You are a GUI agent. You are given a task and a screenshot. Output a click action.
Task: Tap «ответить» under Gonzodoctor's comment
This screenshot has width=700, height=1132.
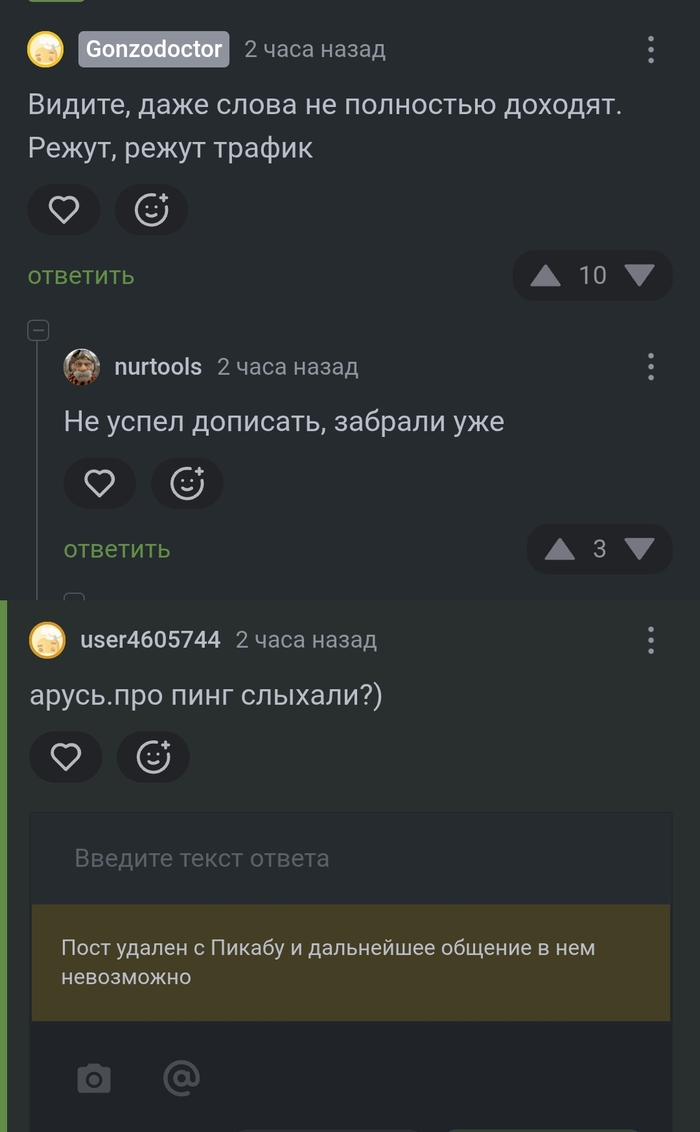pyautogui.click(x=81, y=276)
